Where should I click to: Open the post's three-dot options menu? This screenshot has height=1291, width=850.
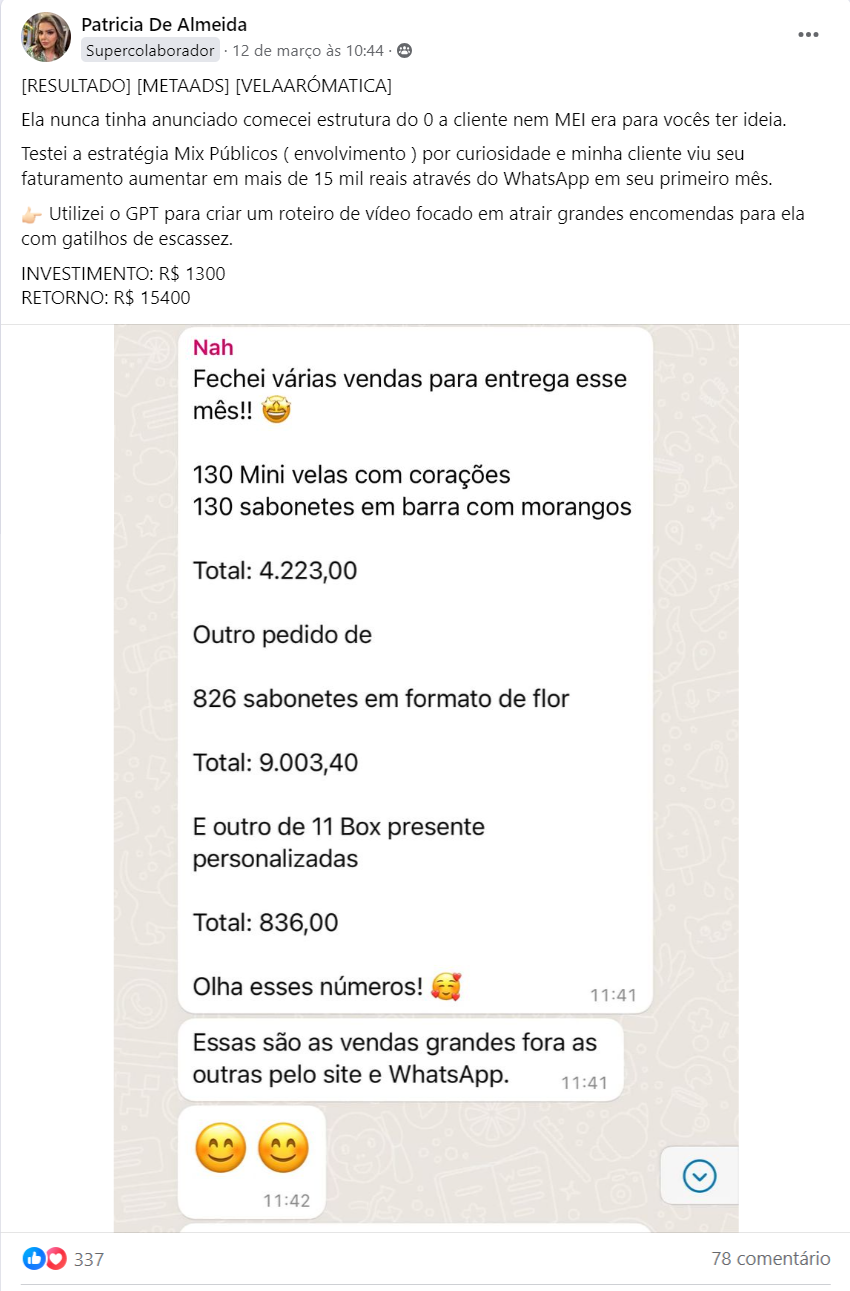808,35
